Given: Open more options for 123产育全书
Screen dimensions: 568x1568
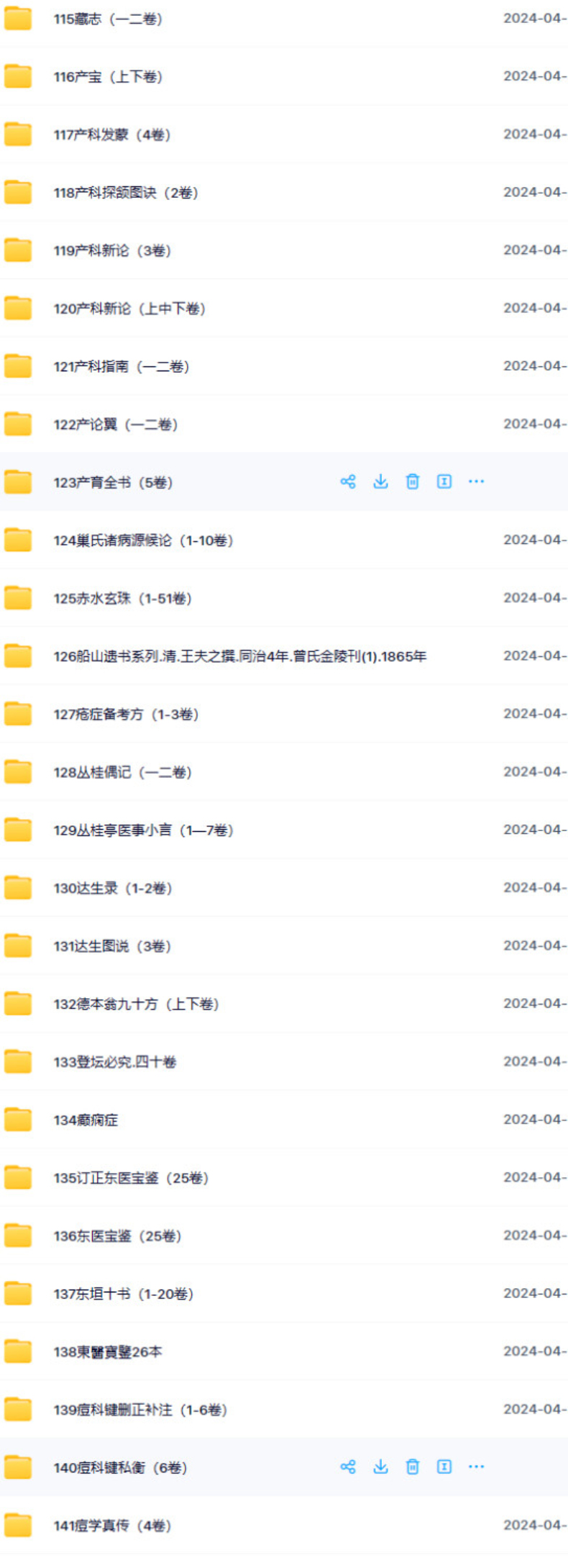Looking at the screenshot, I should coord(476,482).
